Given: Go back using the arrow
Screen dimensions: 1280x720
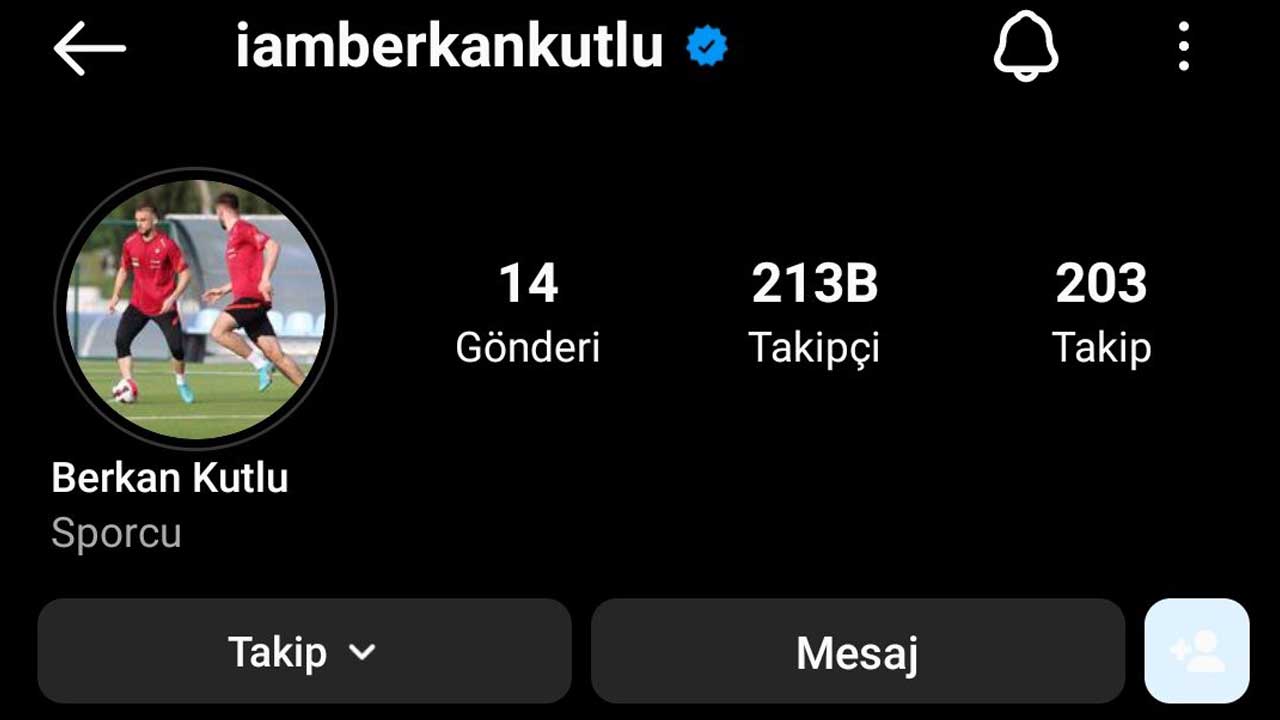Looking at the screenshot, I should pyautogui.click(x=89, y=48).
